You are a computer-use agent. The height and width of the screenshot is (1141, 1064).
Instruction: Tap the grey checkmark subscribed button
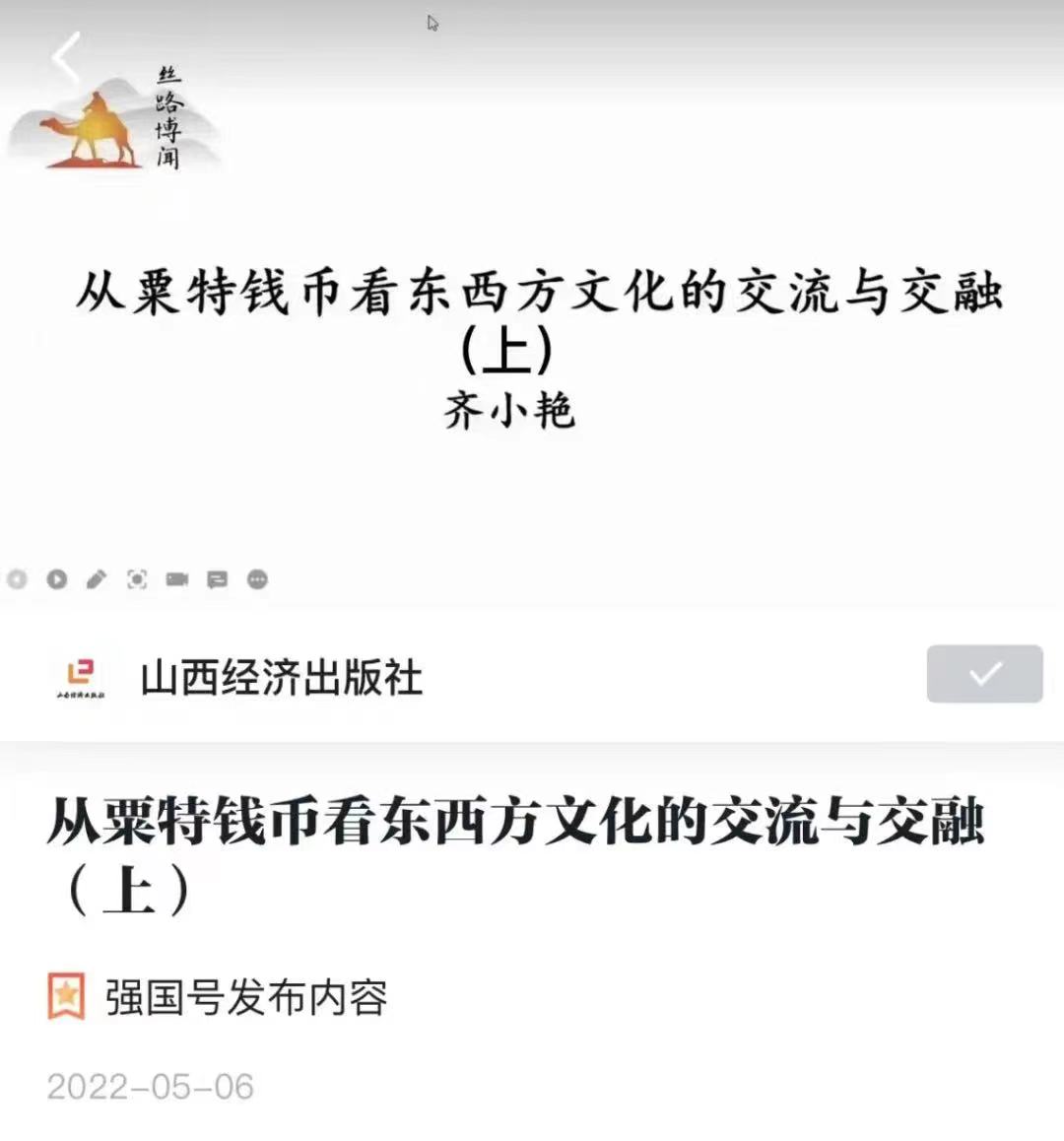[984, 674]
